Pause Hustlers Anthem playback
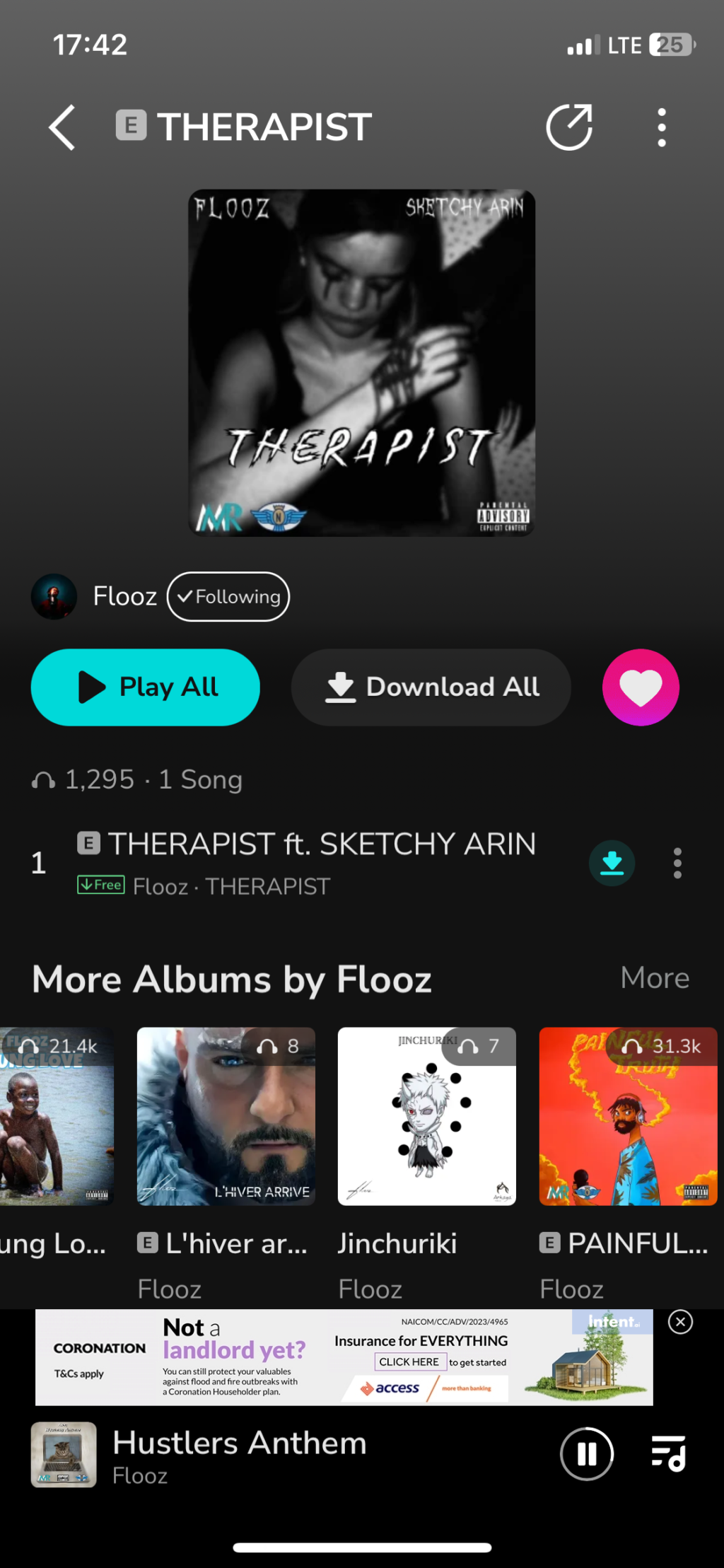The height and width of the screenshot is (1568, 724). click(x=586, y=1454)
